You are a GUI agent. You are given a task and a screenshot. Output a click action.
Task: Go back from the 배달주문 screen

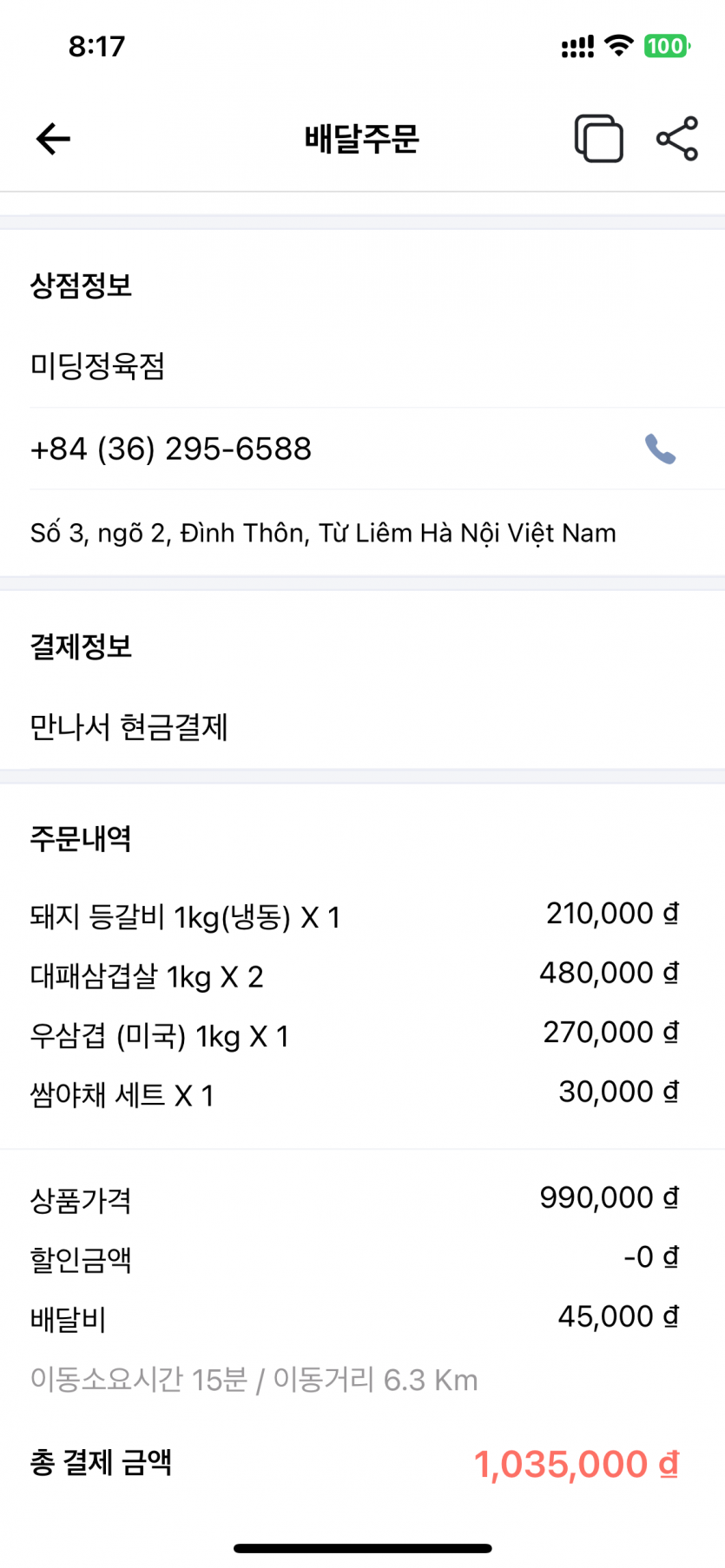point(53,139)
